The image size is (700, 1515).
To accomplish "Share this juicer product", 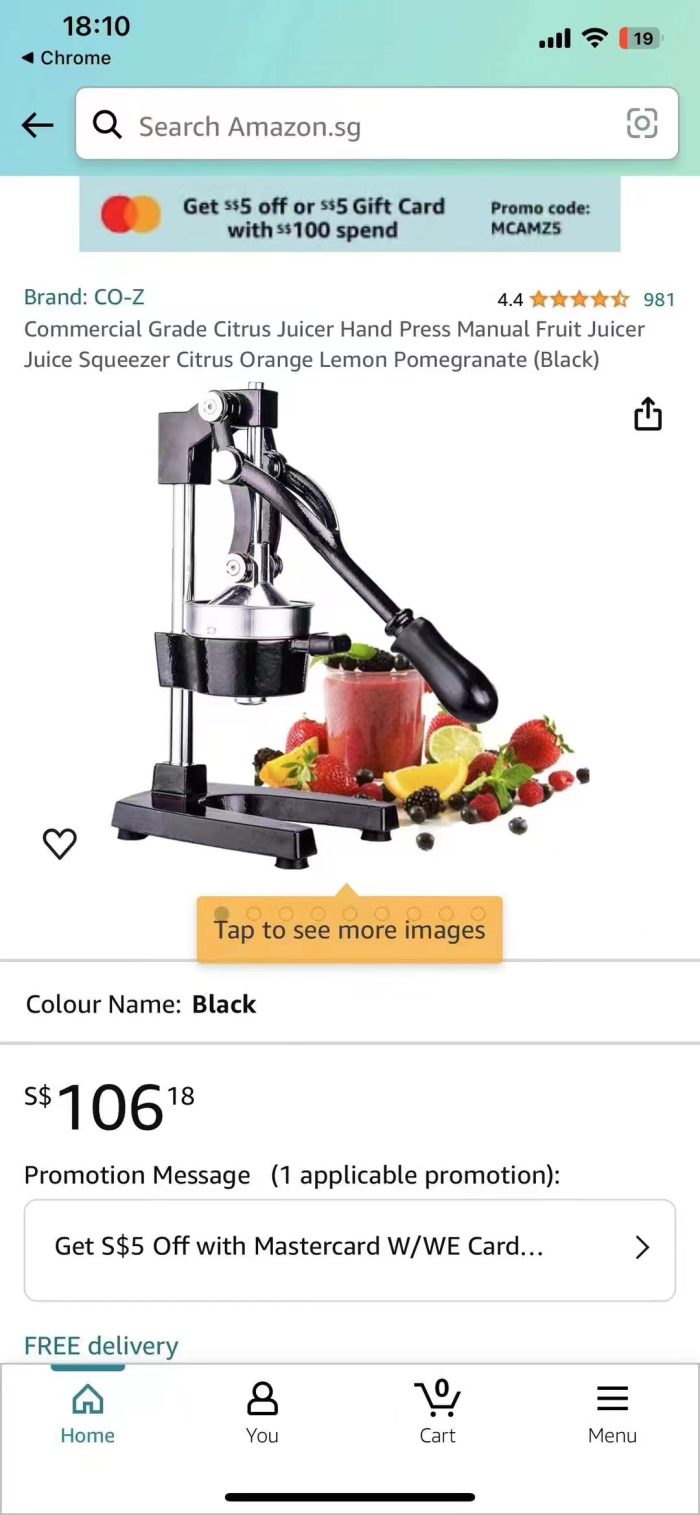I will (648, 414).
